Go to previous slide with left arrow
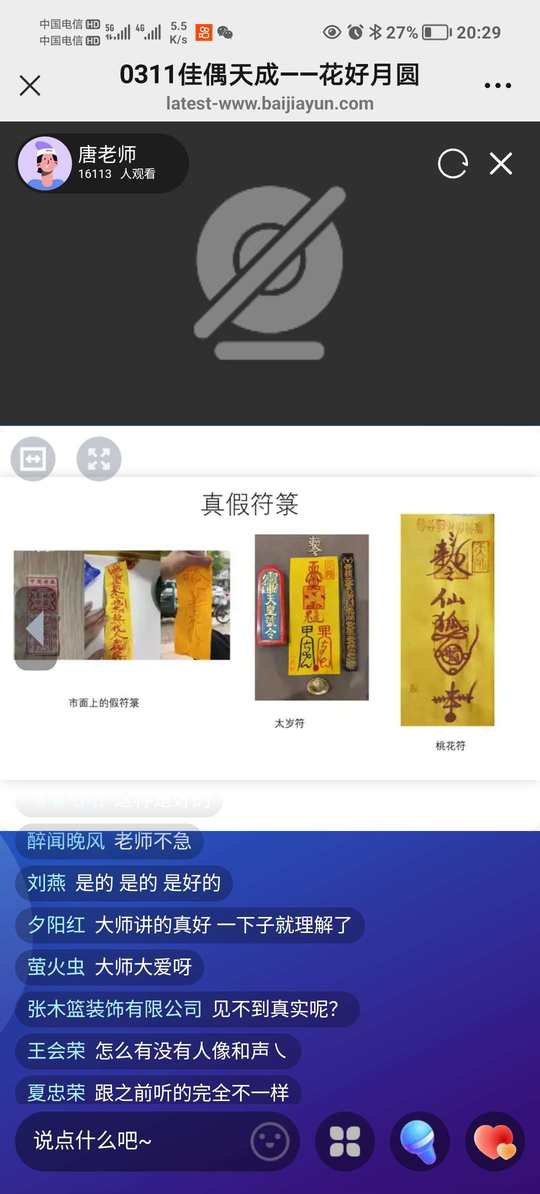The image size is (540, 1194). [x=35, y=628]
